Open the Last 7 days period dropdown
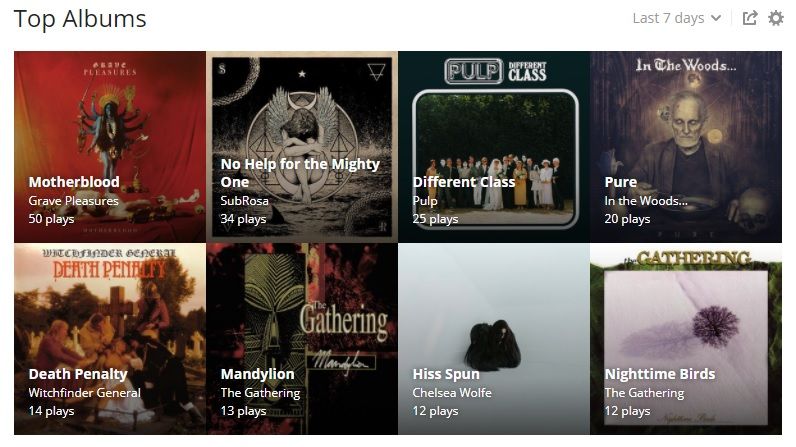Viewport: 796px width, 447px height. (x=677, y=18)
